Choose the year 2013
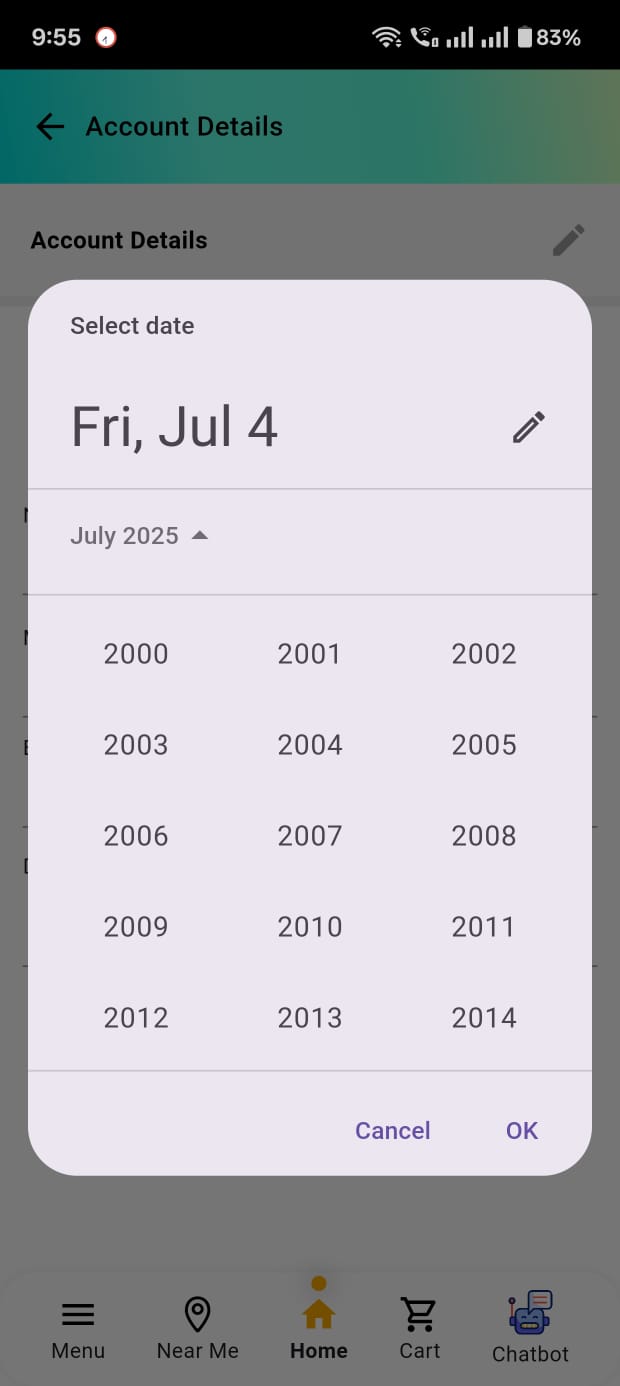The width and height of the screenshot is (620, 1386). click(x=309, y=1018)
